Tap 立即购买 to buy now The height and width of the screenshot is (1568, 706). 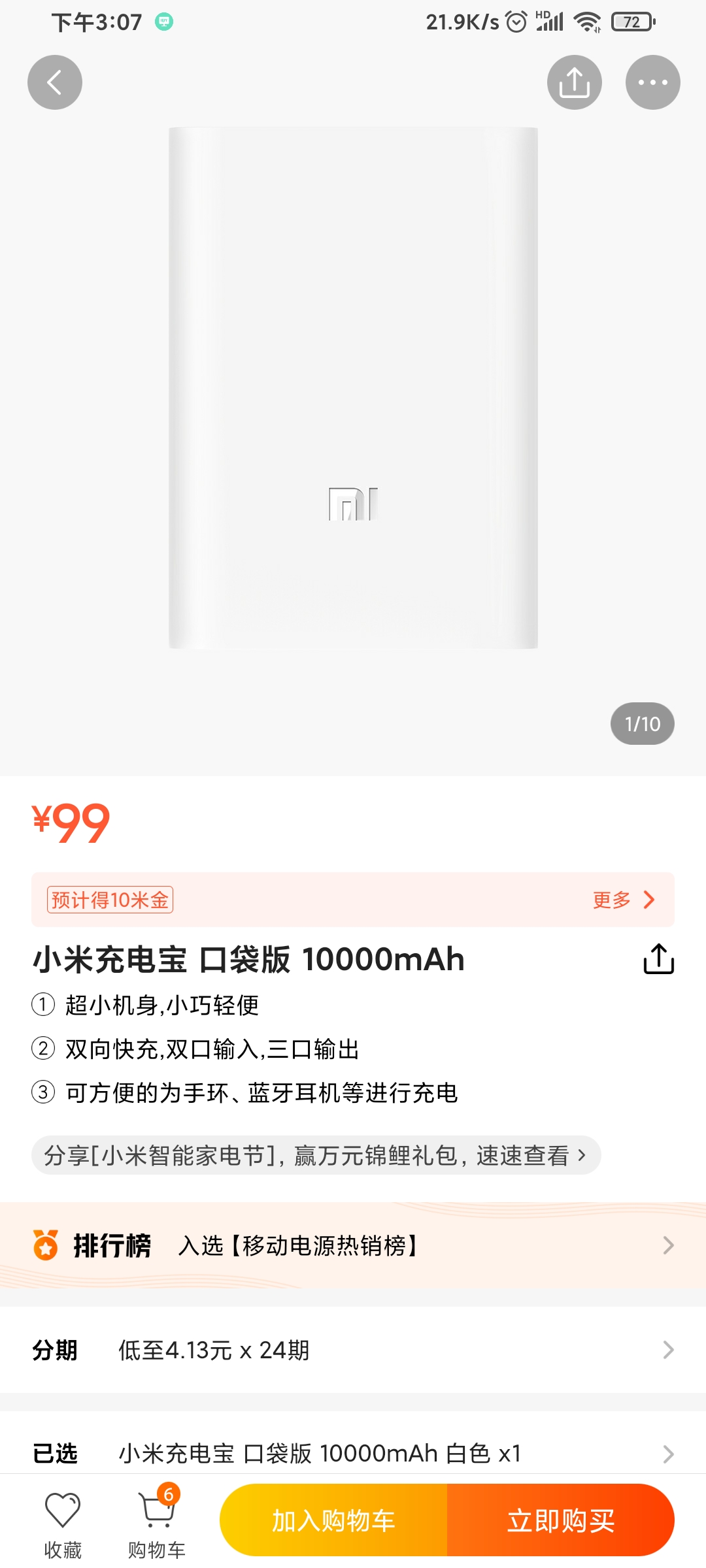[561, 1520]
